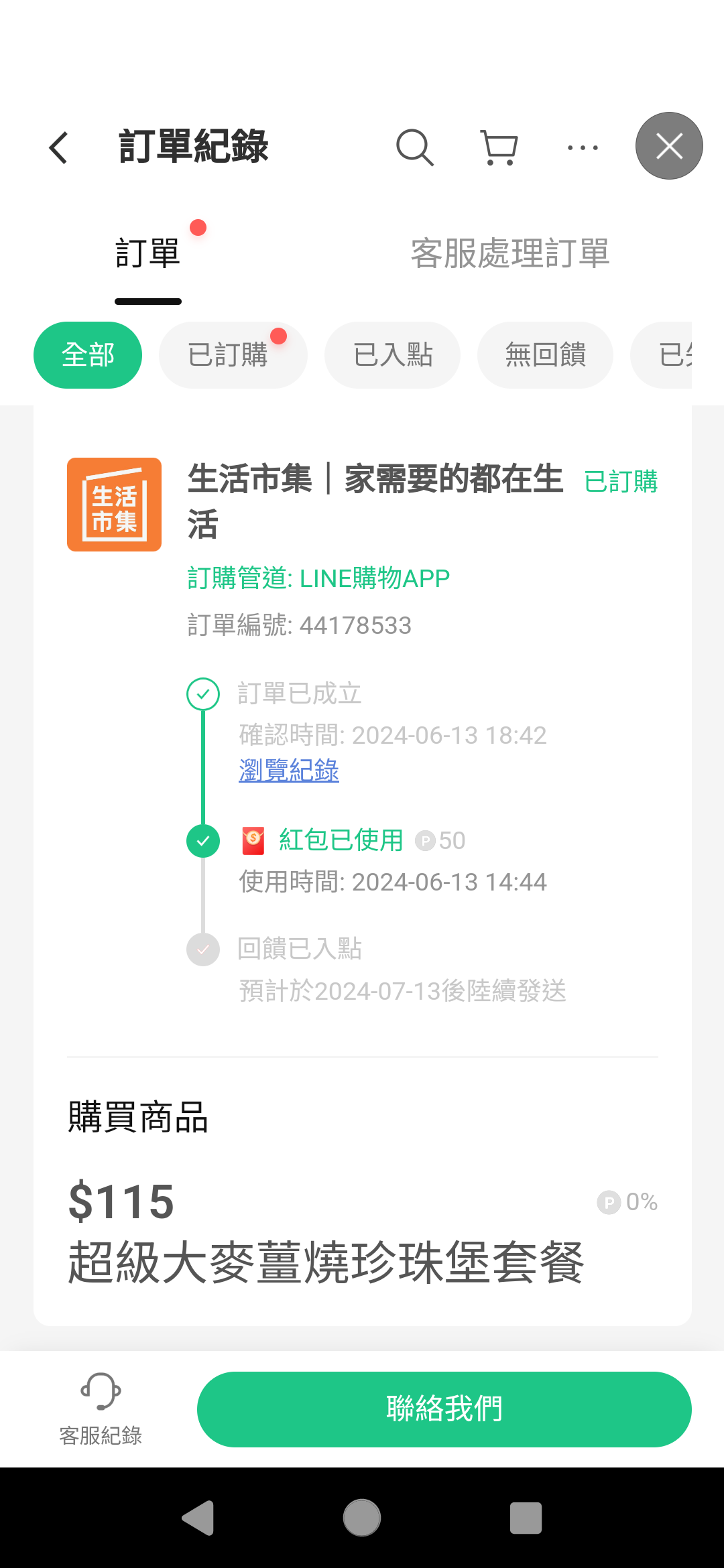724x1568 pixels.
Task: Tap the system home button
Action: pos(362,1518)
